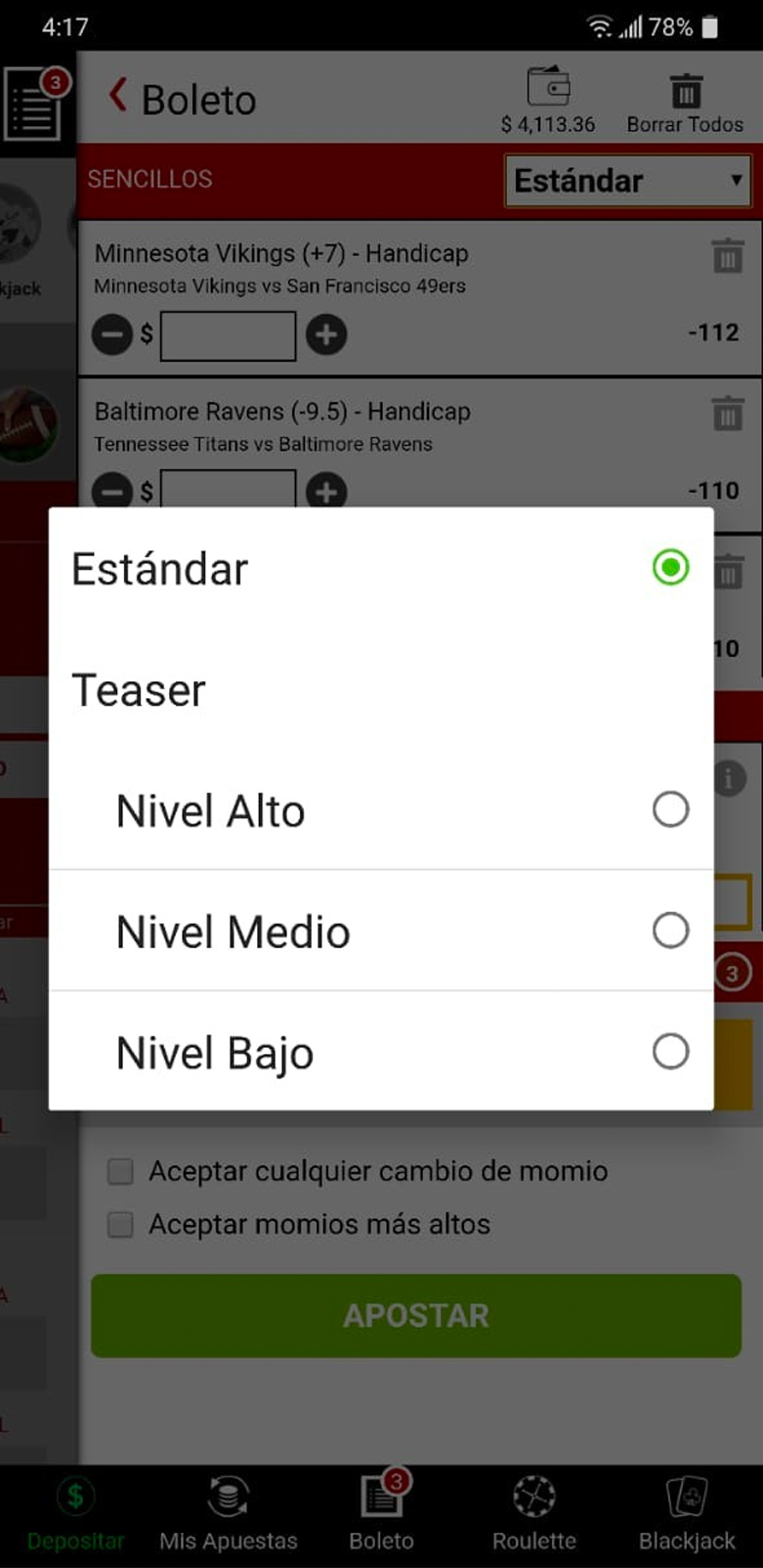Image resolution: width=763 pixels, height=1568 pixels.
Task: Open the Roulette tab
Action: (x=534, y=1514)
